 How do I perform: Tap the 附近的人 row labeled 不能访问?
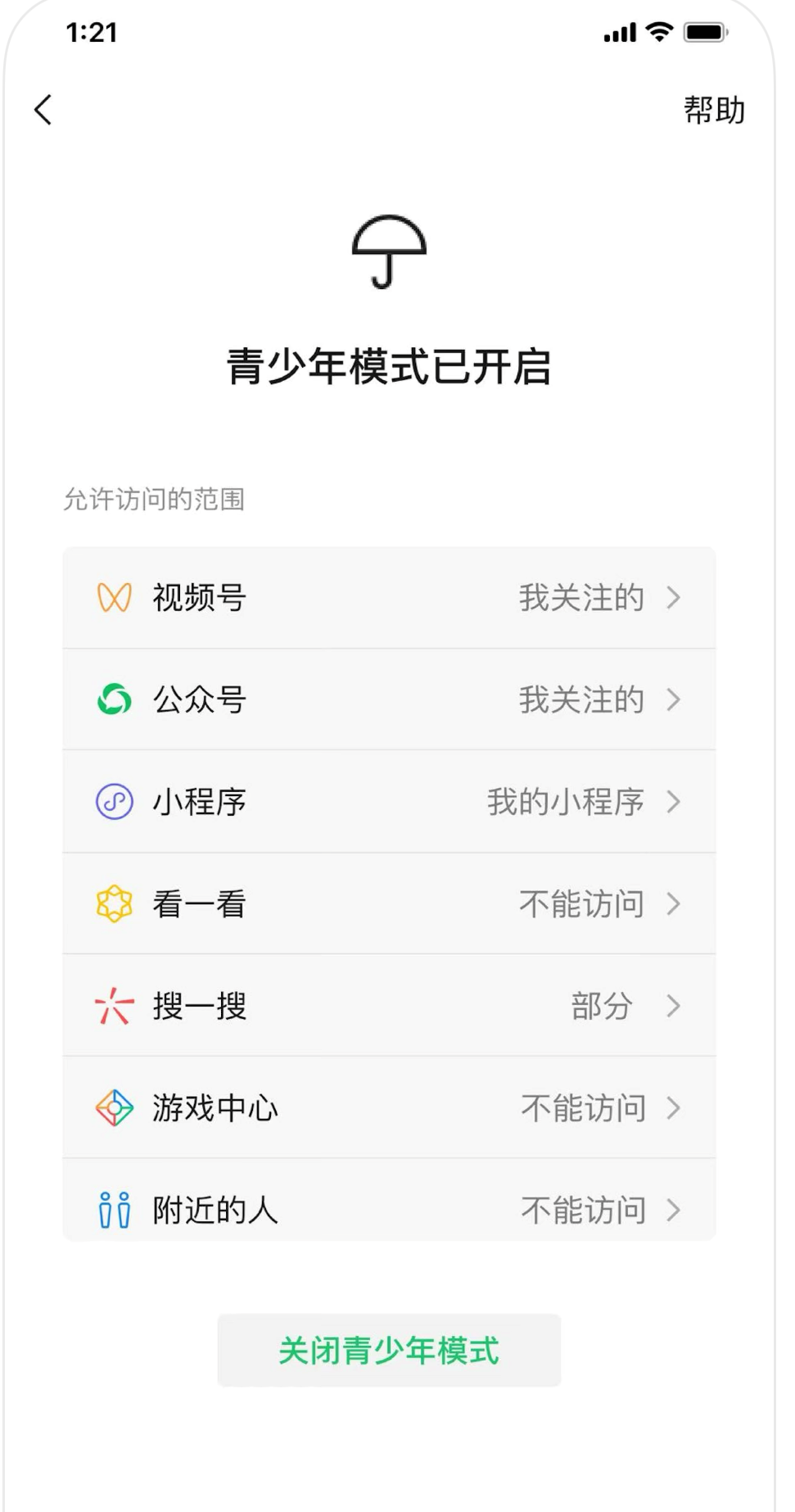pos(388,1210)
